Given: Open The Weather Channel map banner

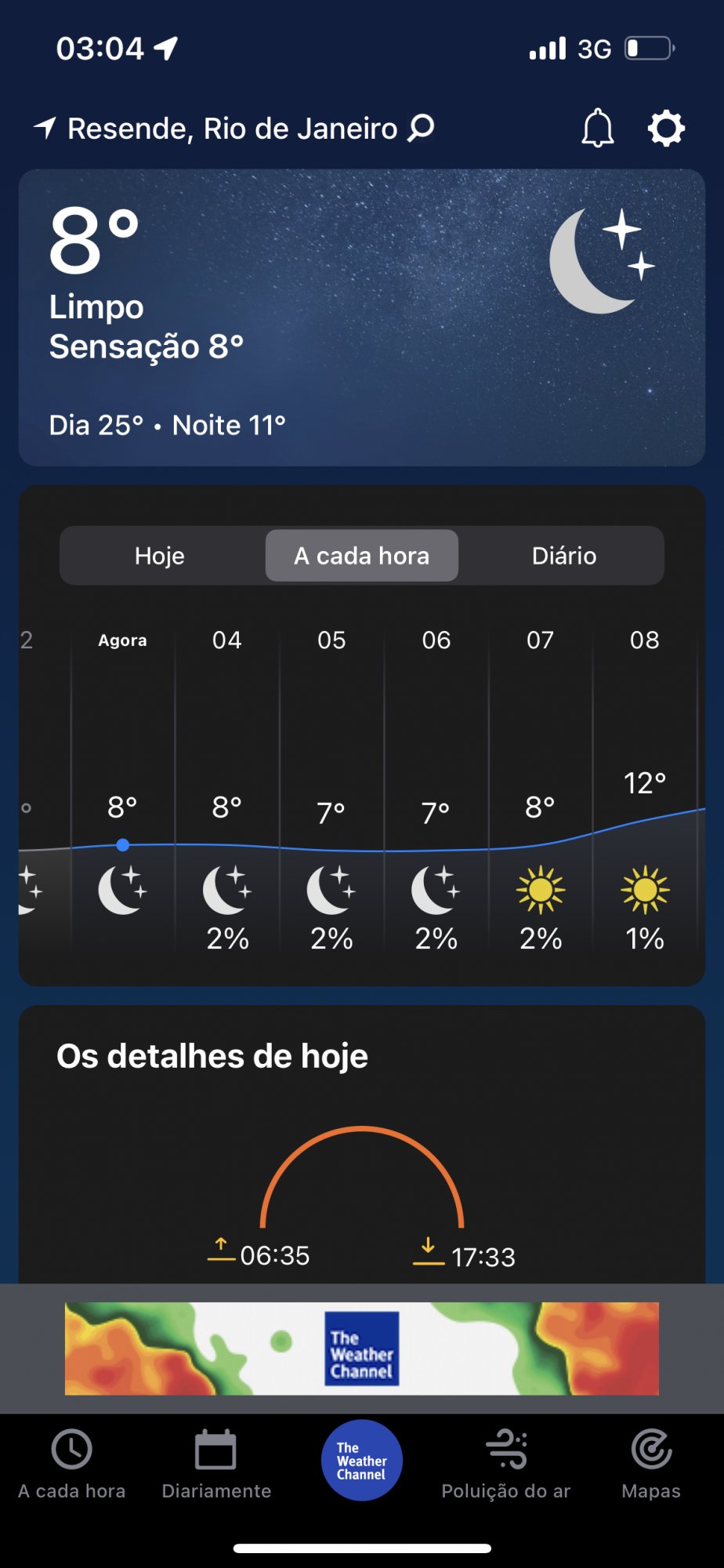Looking at the screenshot, I should 362,1348.
